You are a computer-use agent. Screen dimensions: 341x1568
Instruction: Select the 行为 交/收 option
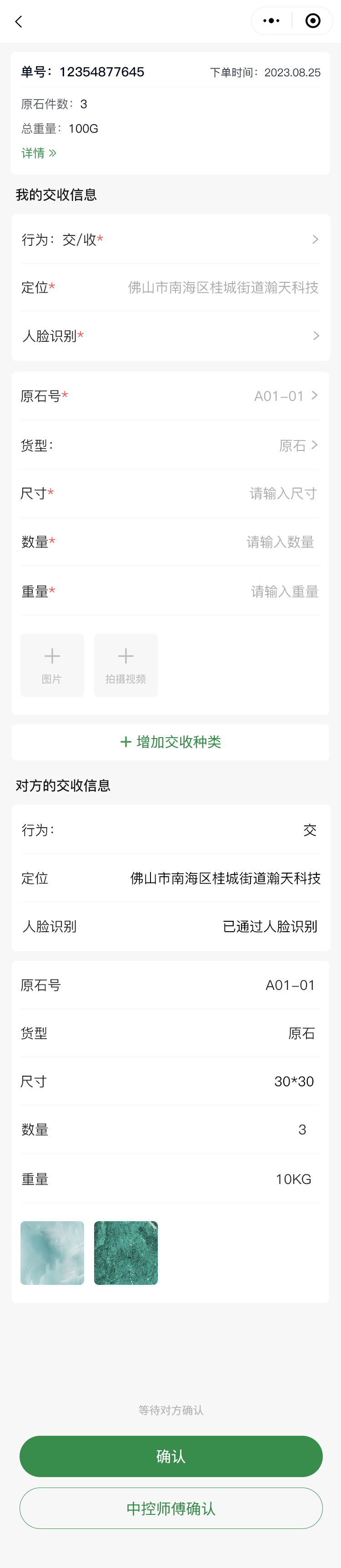[170, 239]
